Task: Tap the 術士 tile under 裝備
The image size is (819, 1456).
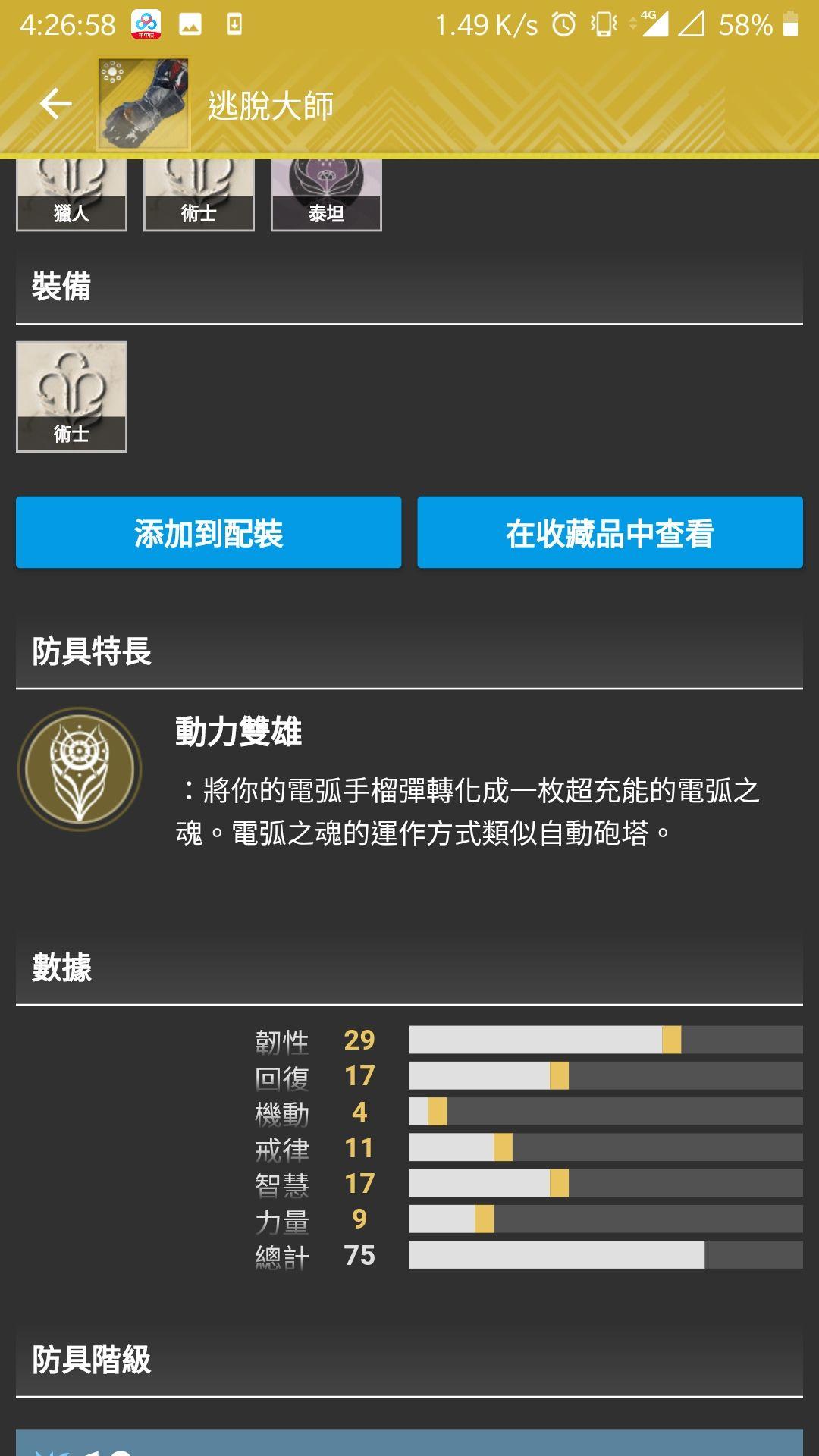Action: pos(71,397)
